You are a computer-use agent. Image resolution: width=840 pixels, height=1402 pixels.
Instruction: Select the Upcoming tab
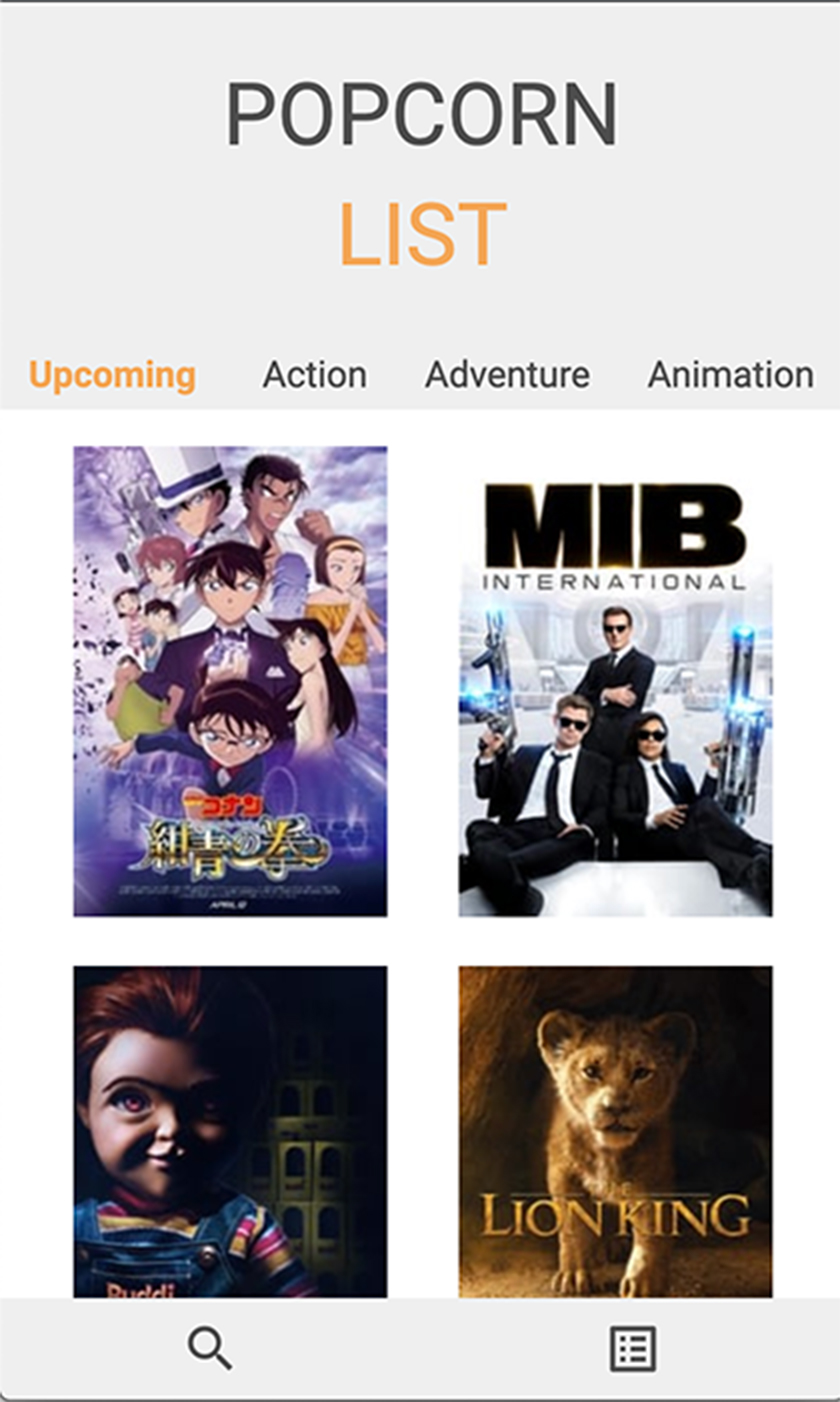pyautogui.click(x=112, y=375)
